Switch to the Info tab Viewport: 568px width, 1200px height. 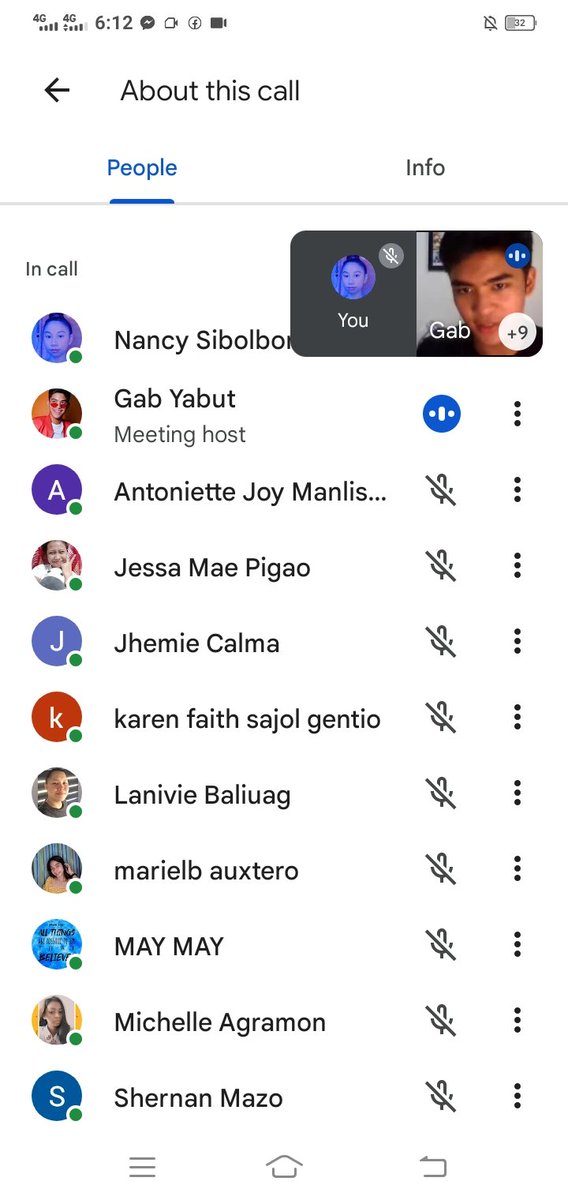(x=425, y=168)
